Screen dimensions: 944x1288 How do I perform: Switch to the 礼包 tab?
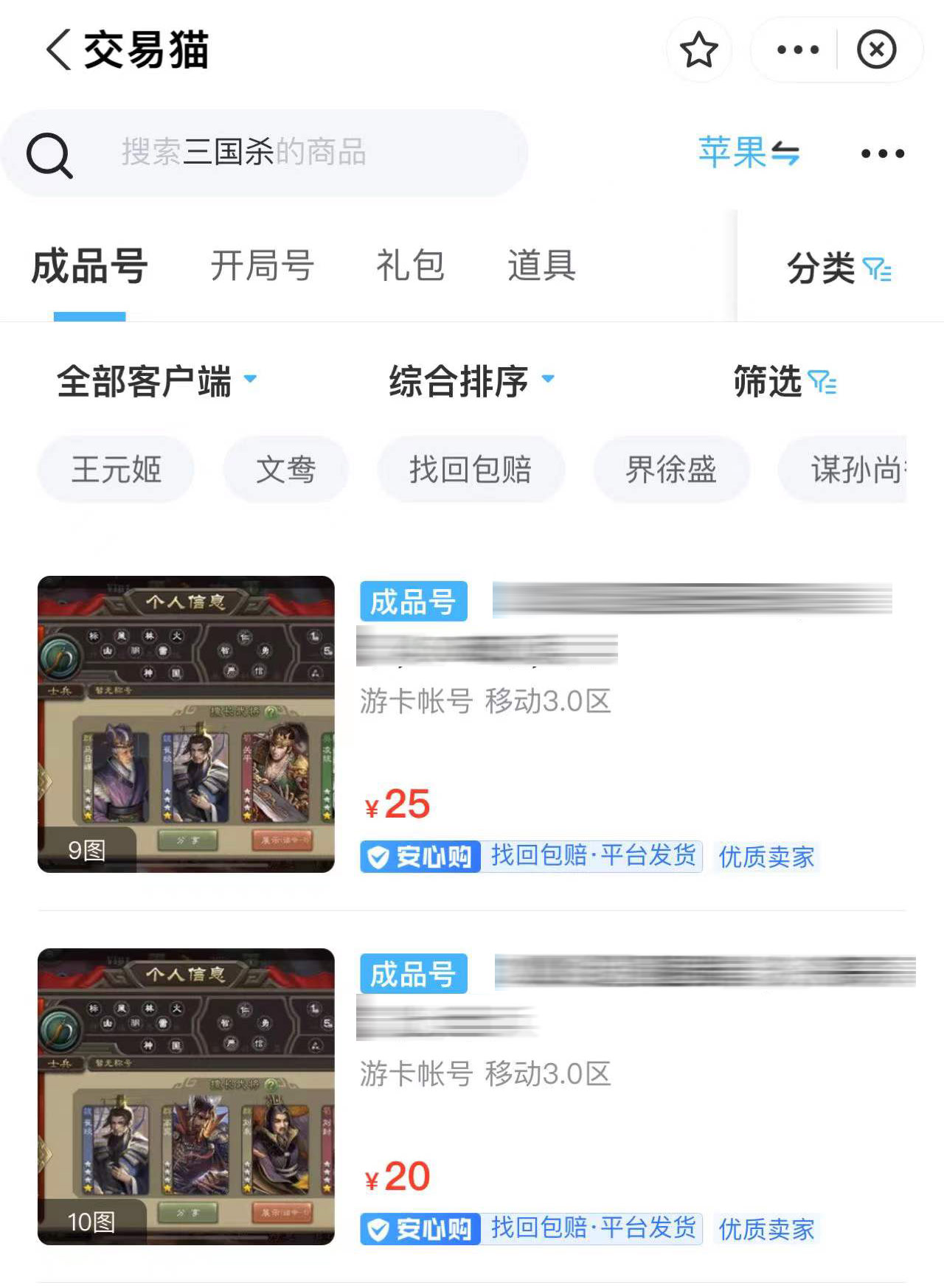tap(410, 266)
